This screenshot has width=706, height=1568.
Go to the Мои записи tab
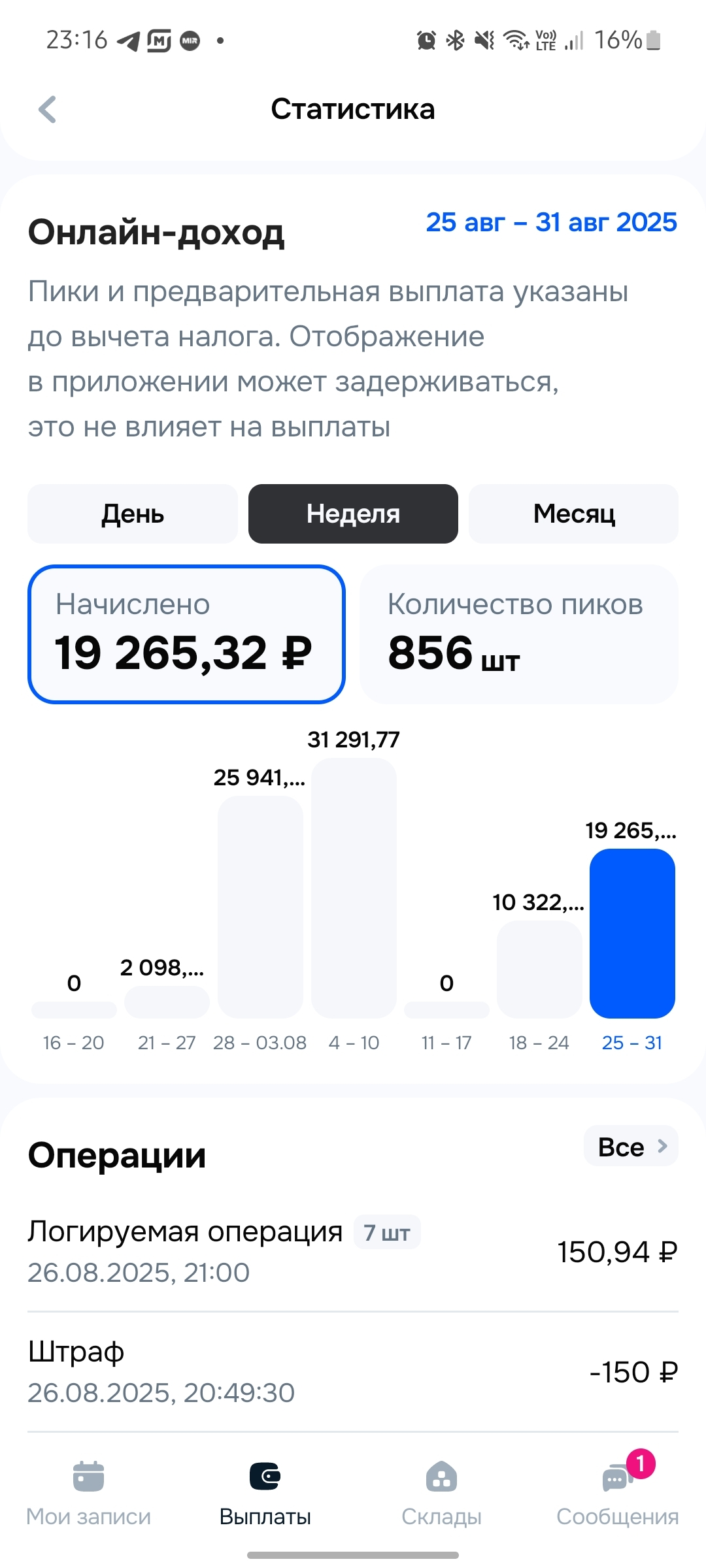click(88, 1492)
